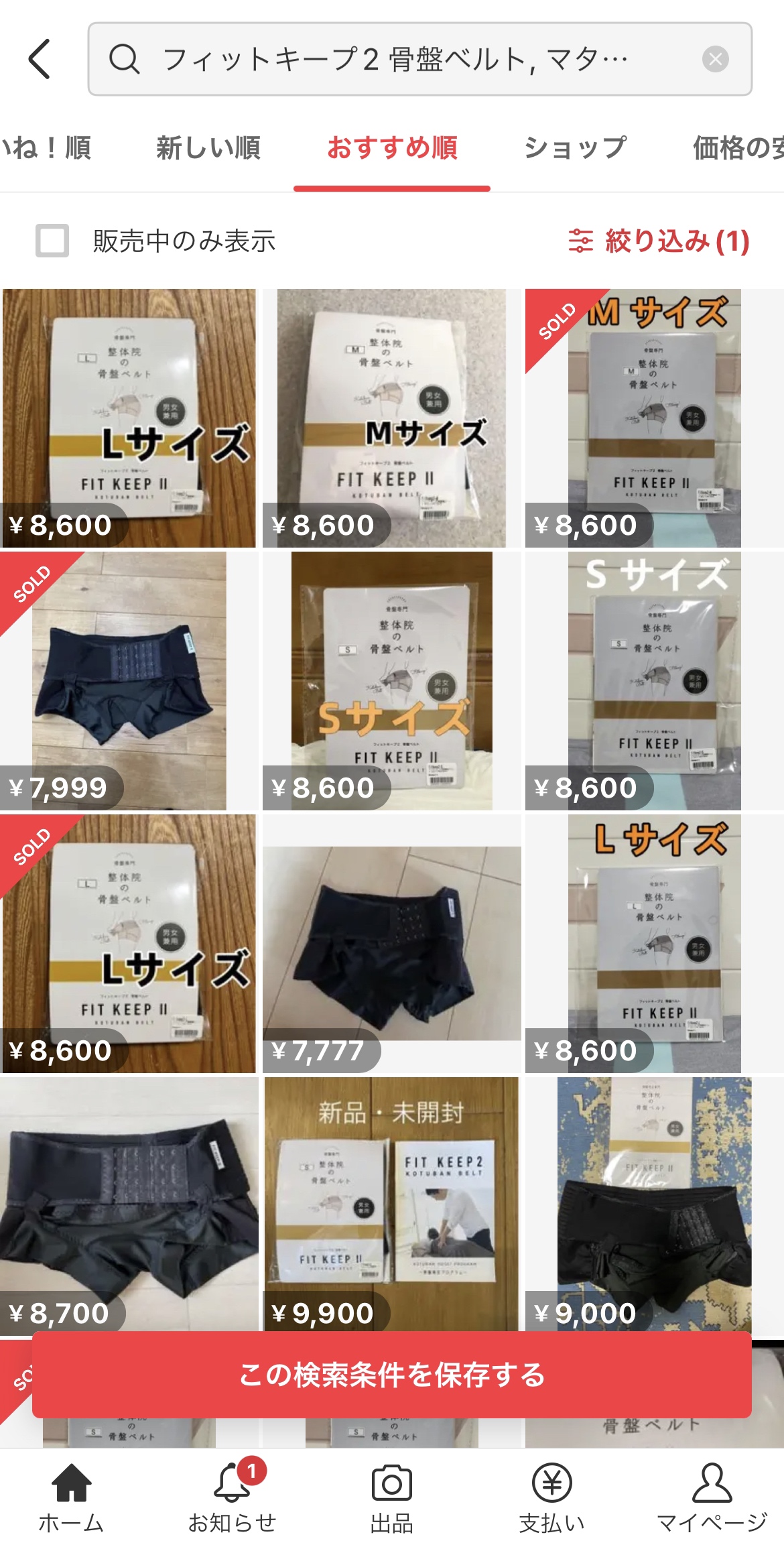This screenshot has width=784, height=1549.
Task: Save search with この検索条件を保存する
Action: coord(392,1374)
